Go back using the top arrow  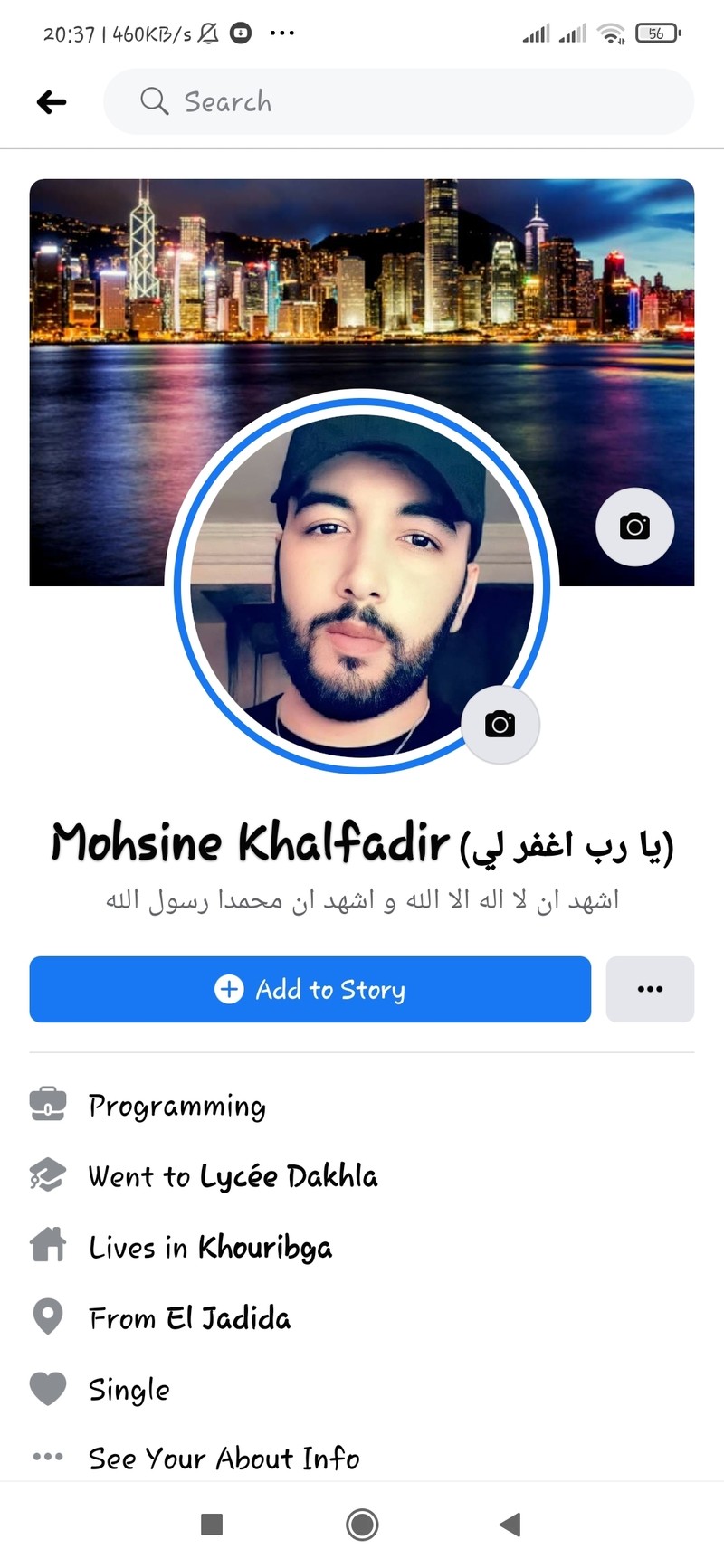[x=52, y=102]
